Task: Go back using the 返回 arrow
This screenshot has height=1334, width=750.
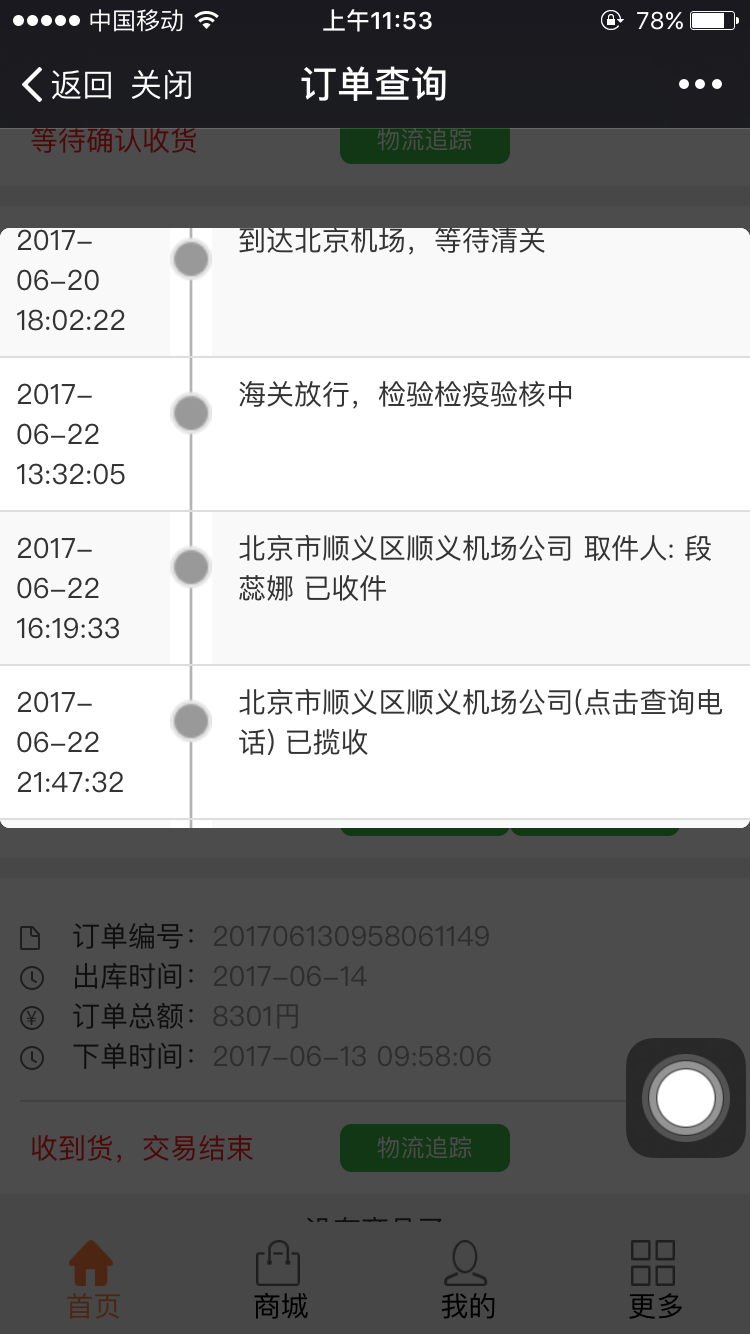Action: pos(66,85)
